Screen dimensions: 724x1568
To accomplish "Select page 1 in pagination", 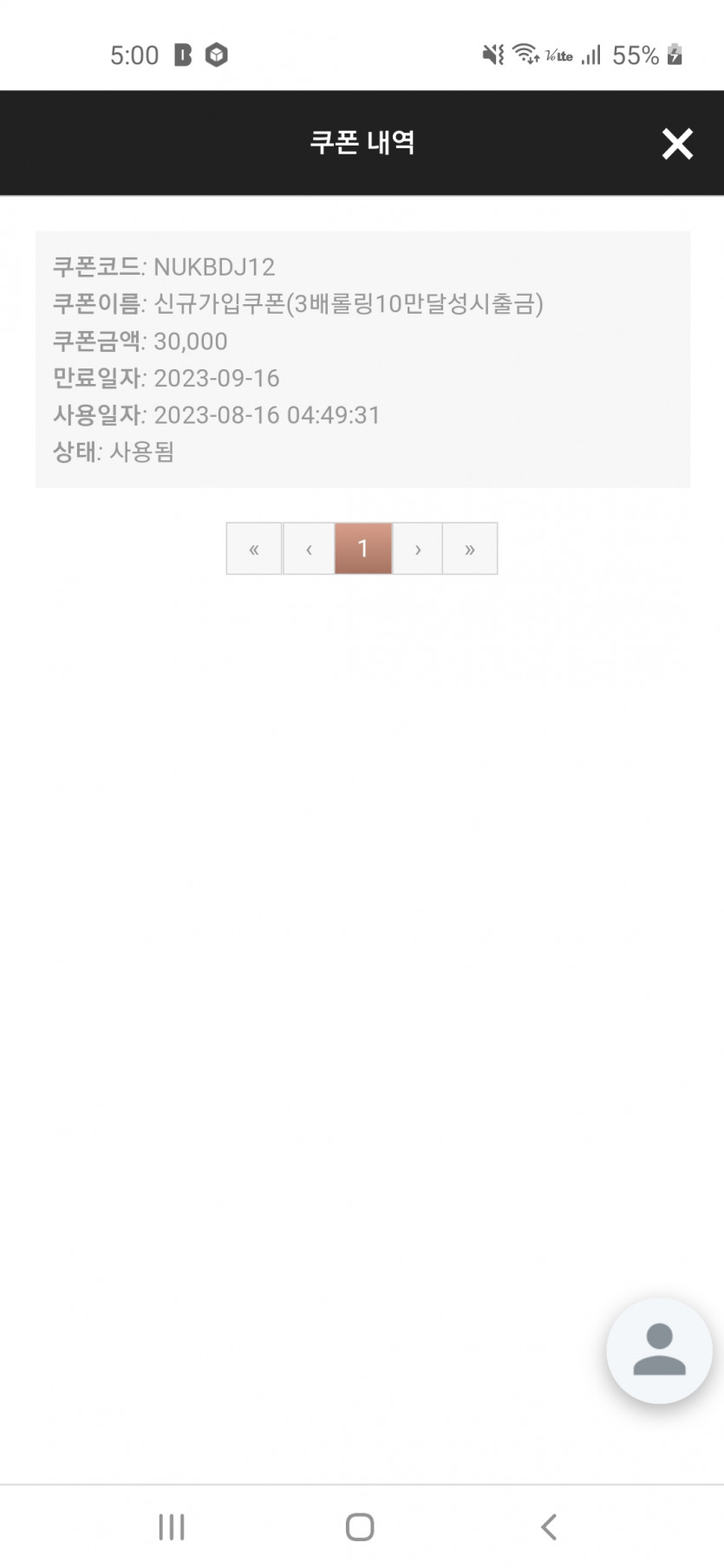I will 363,549.
